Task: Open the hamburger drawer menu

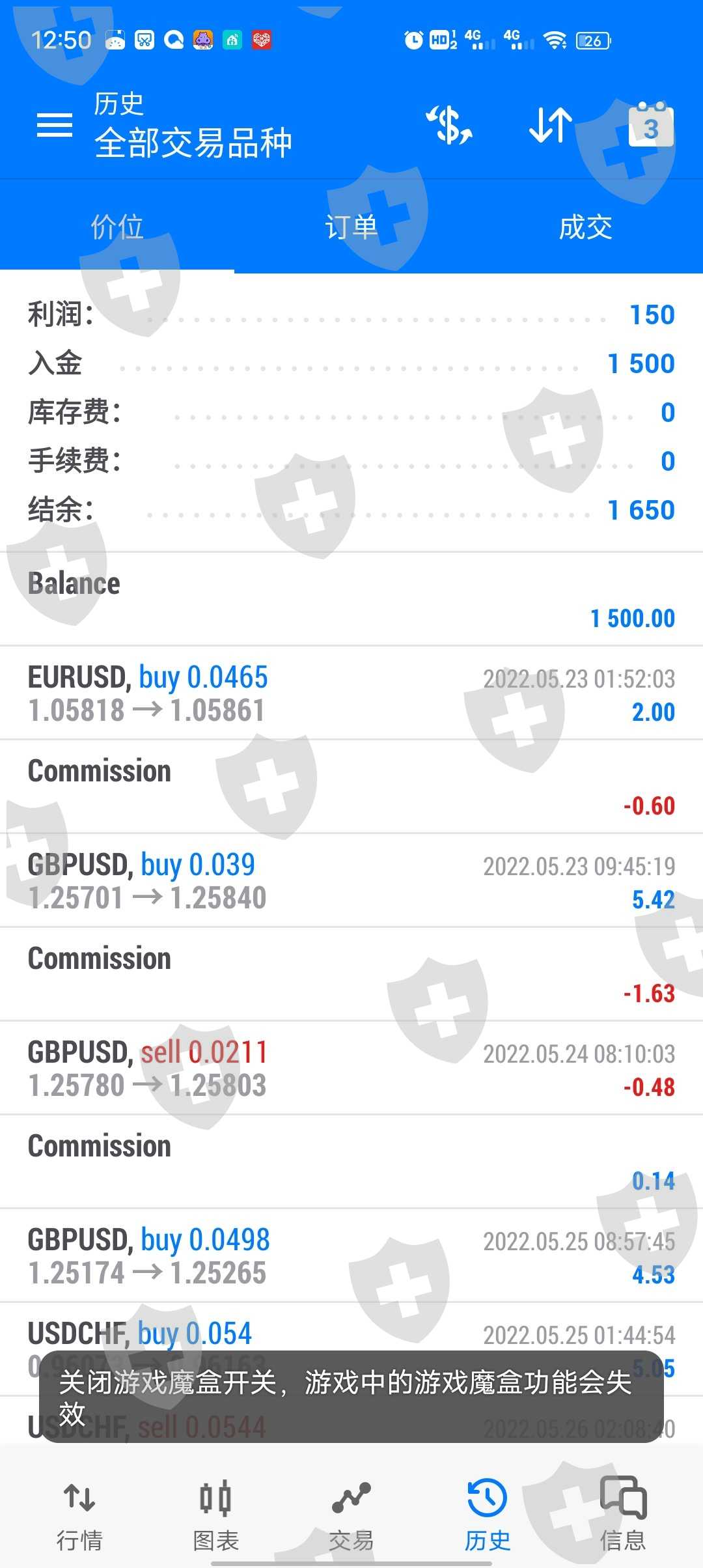Action: [55, 125]
